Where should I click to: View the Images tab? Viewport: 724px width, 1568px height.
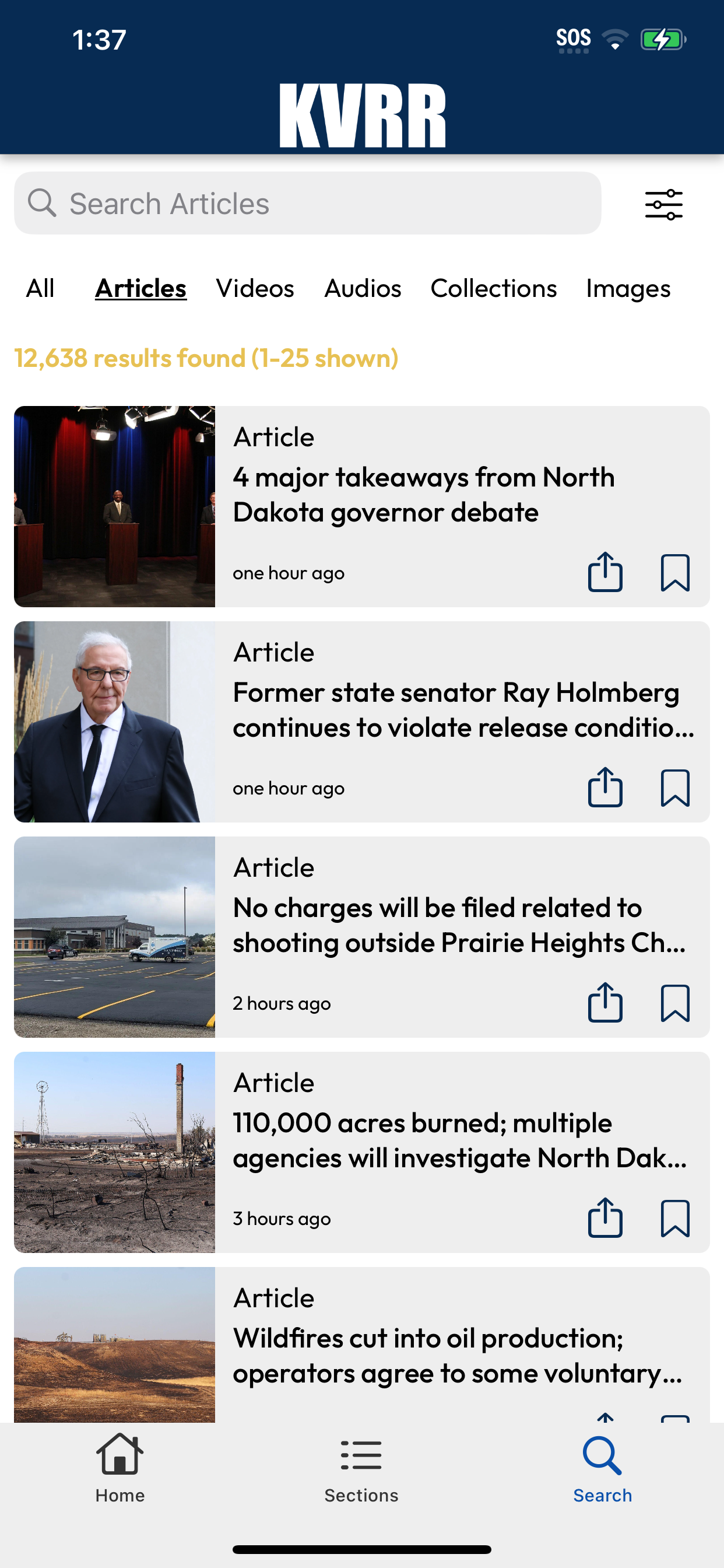pyautogui.click(x=628, y=289)
